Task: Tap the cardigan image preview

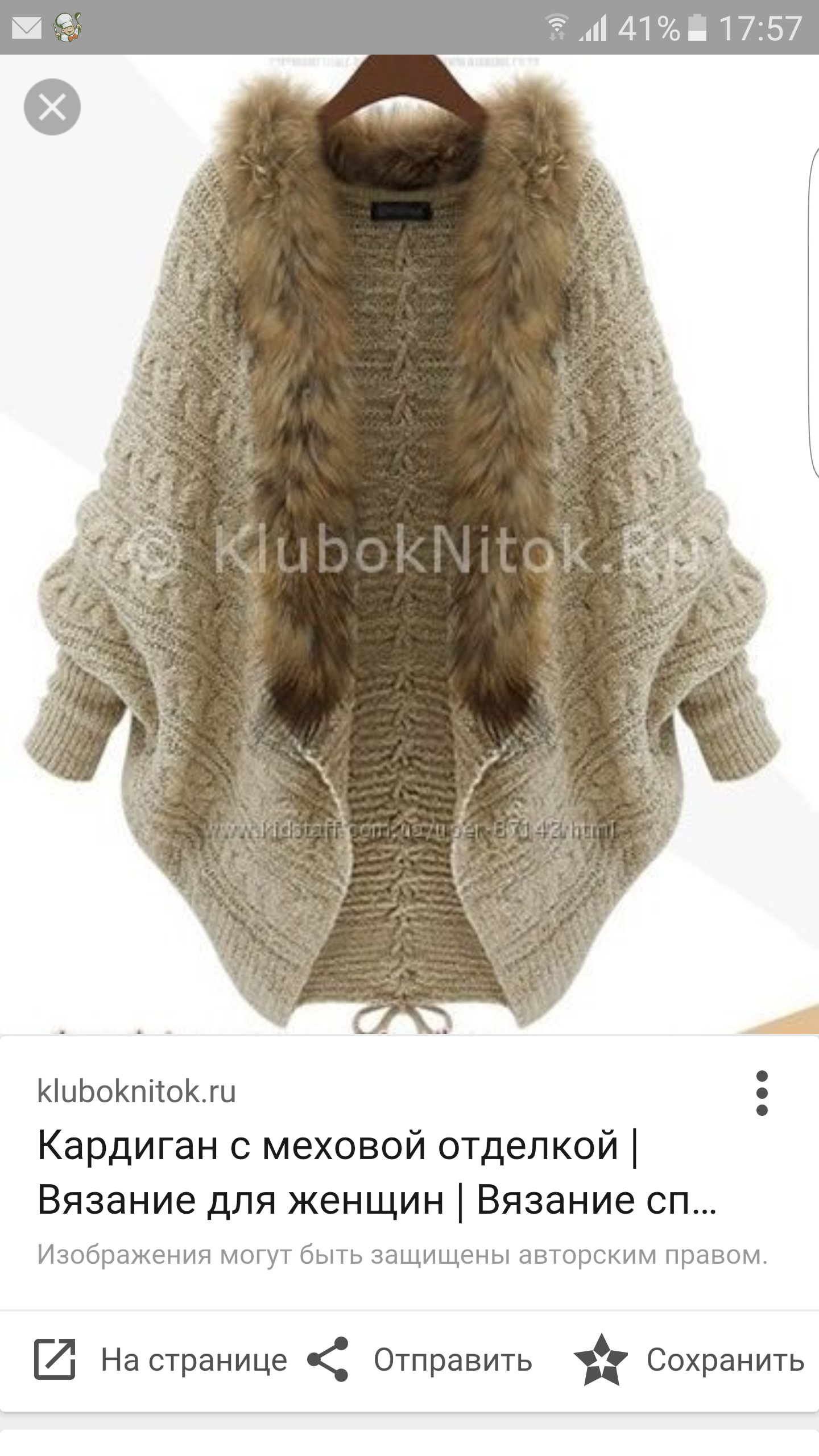Action: 409,544
